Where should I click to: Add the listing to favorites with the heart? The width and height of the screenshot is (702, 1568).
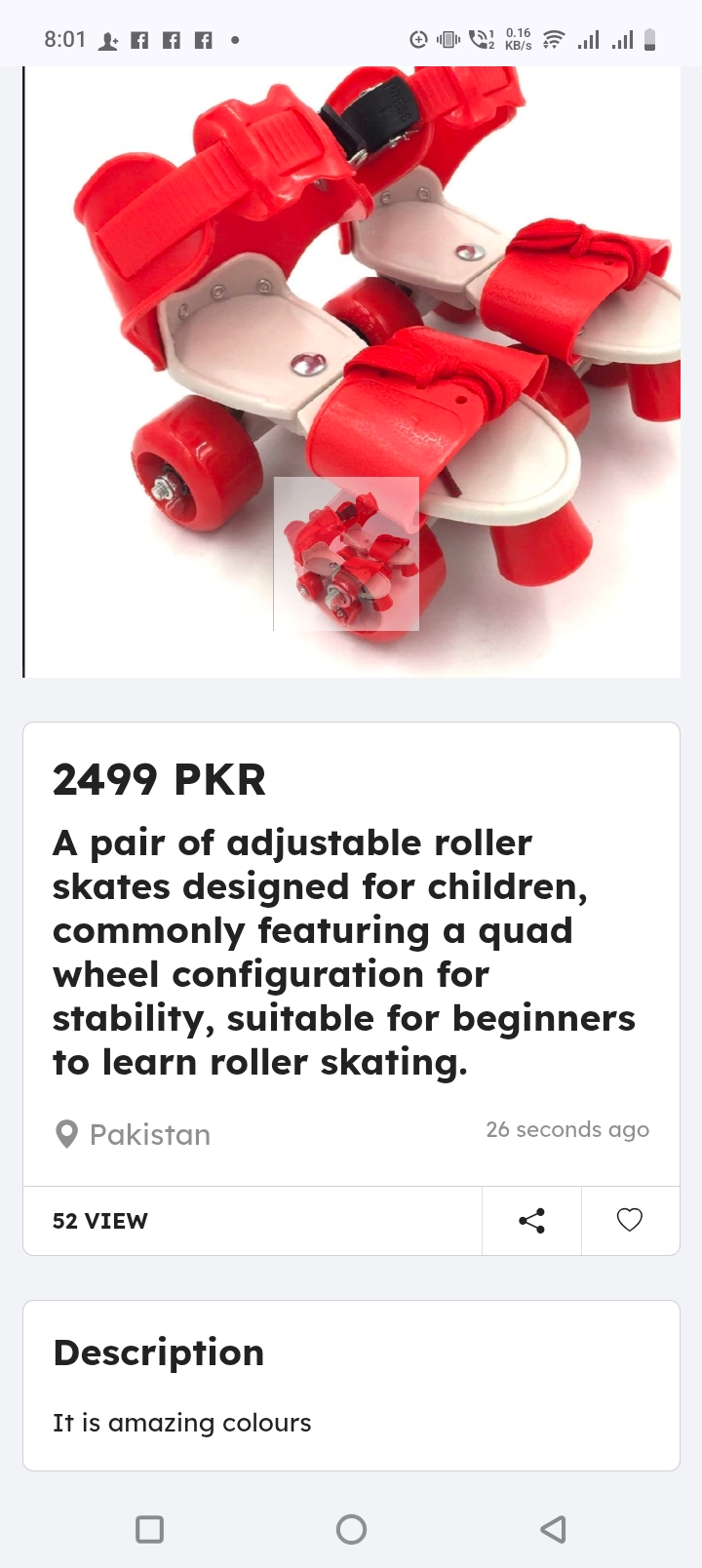point(630,1220)
